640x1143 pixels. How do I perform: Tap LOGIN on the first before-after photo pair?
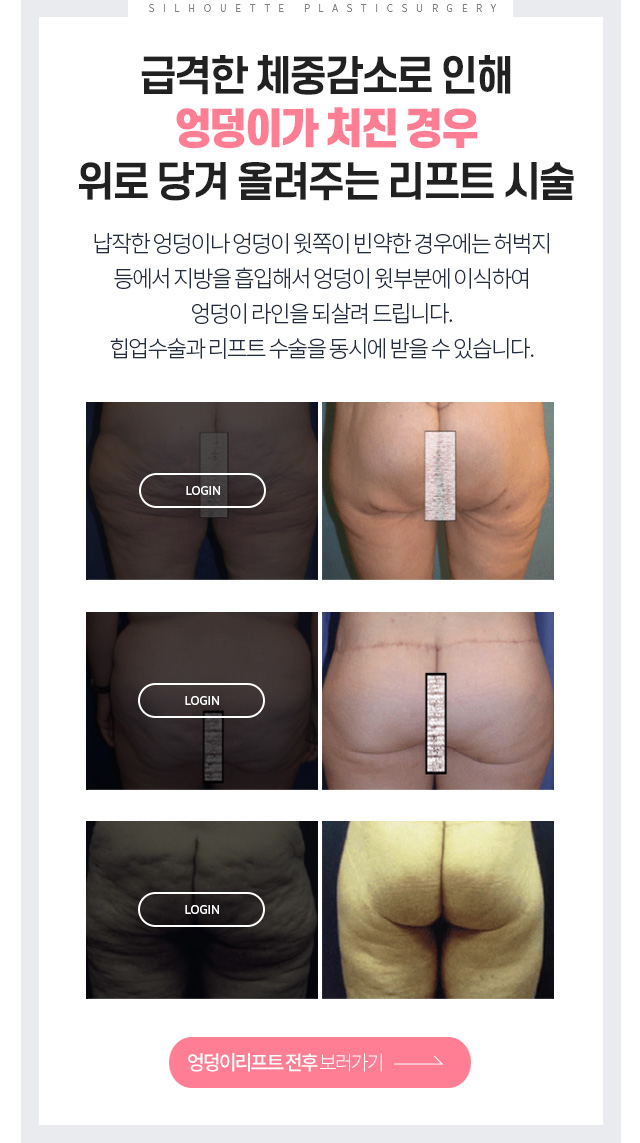[x=202, y=491]
